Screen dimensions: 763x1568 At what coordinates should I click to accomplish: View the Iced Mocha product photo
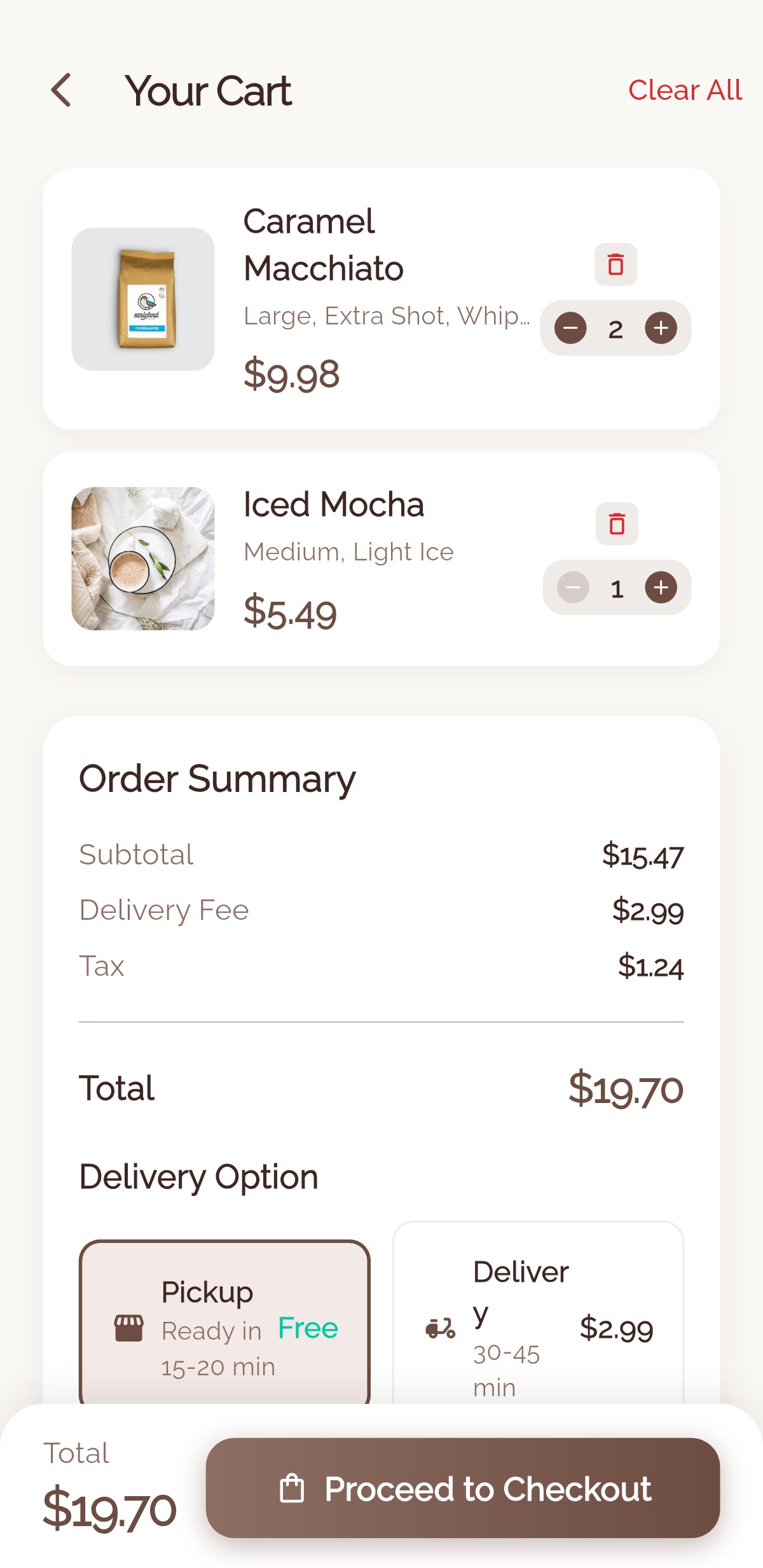click(x=143, y=559)
